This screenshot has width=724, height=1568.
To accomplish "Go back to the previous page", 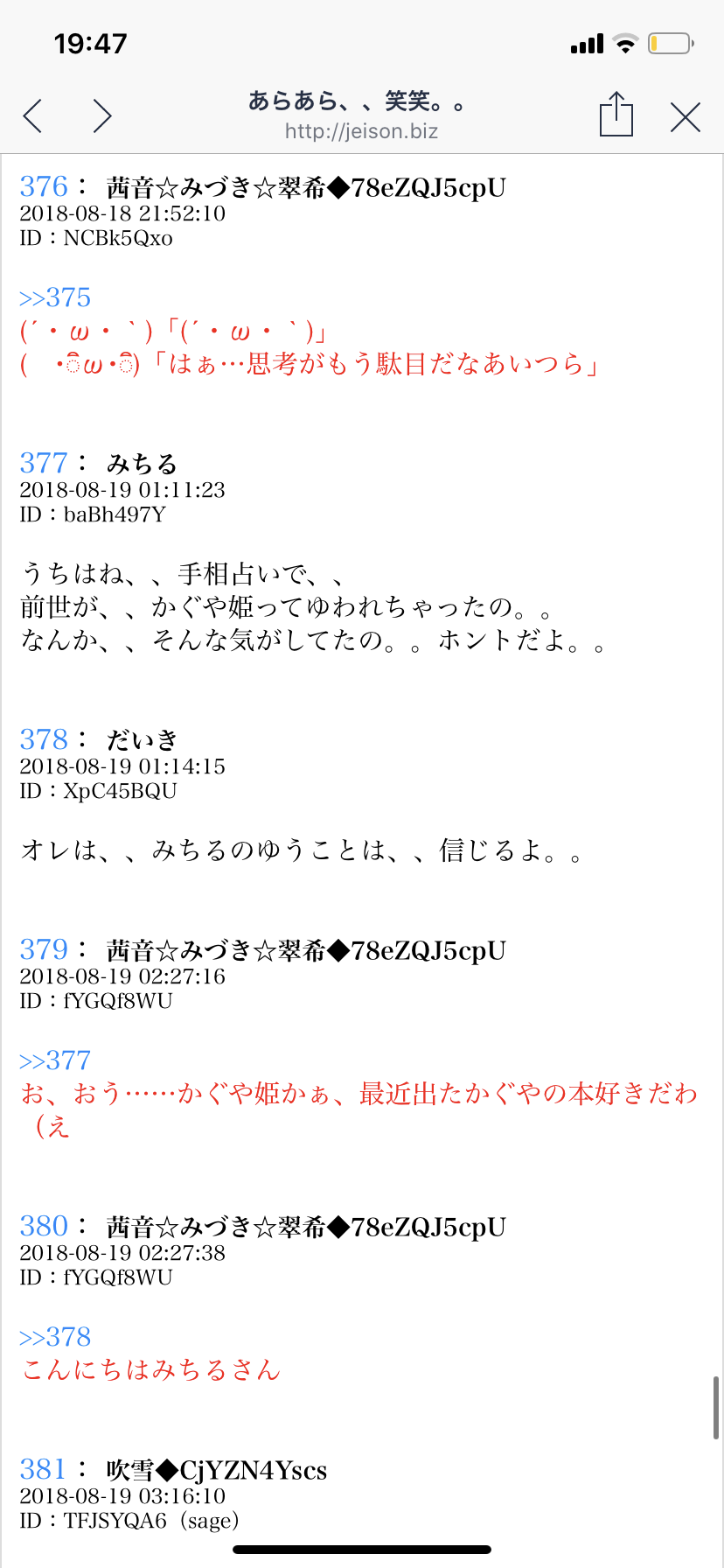I will [33, 115].
